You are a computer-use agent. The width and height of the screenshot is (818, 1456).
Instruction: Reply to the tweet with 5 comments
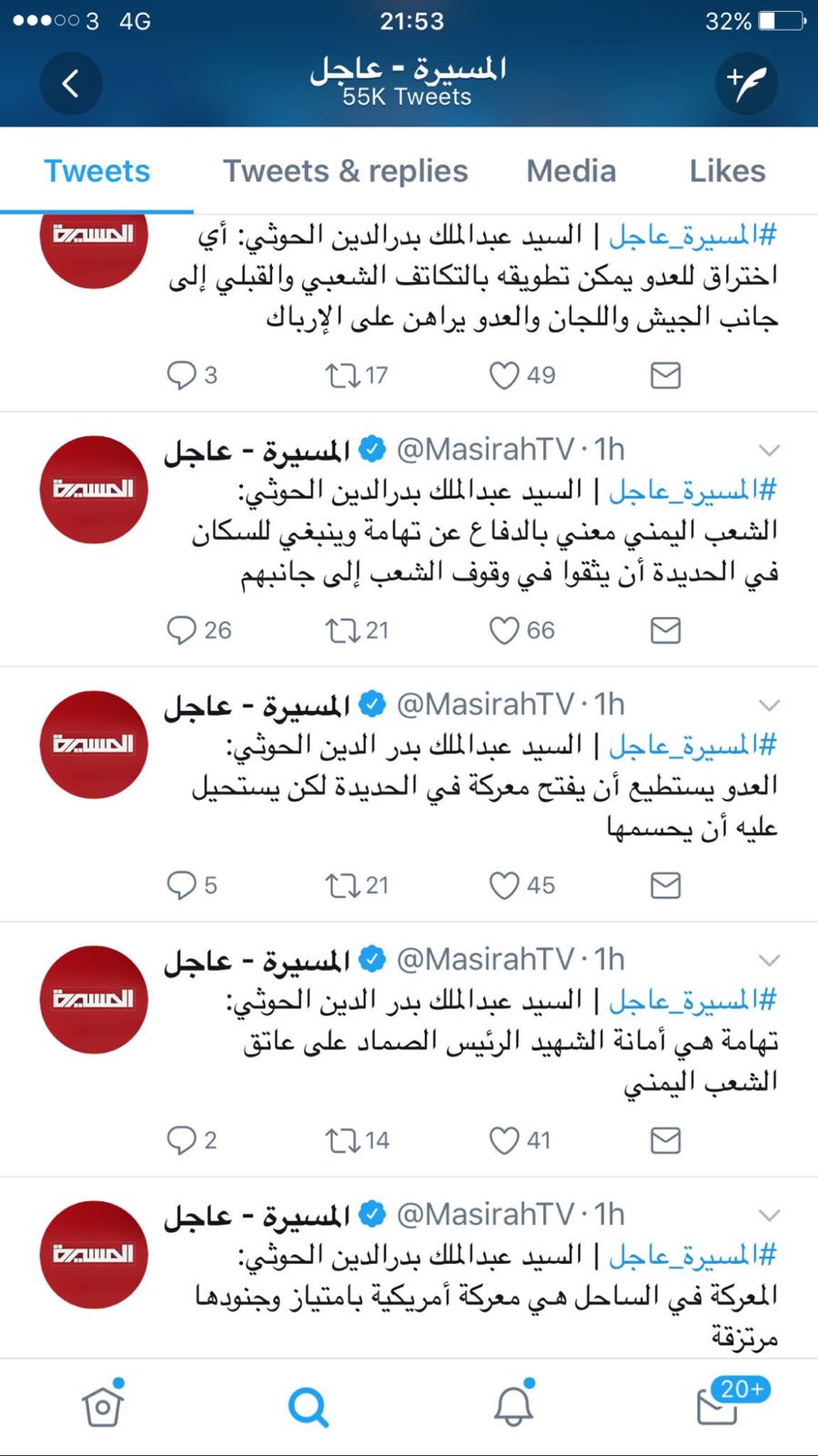click(x=182, y=885)
